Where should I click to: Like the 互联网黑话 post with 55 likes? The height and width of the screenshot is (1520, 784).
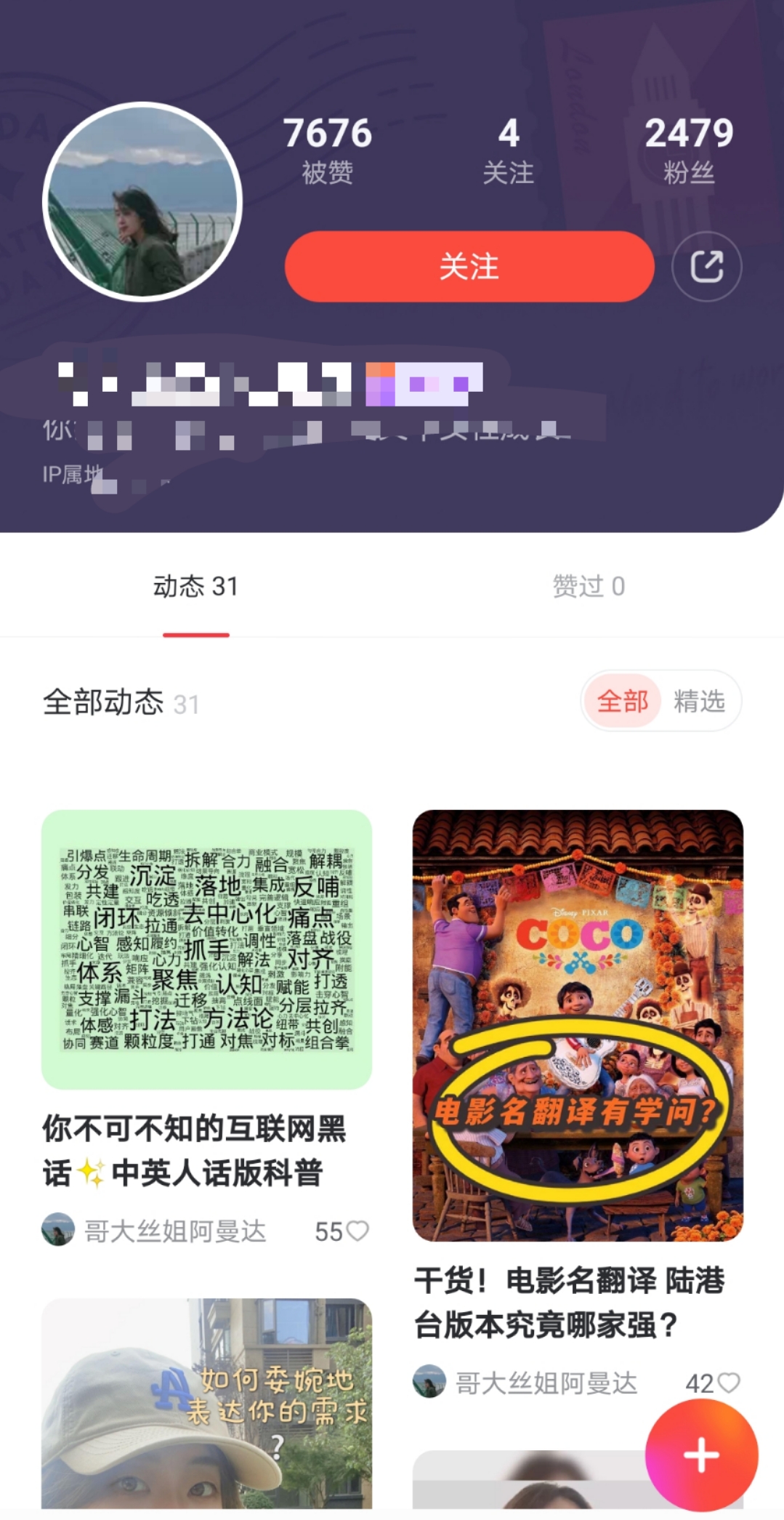357,1231
